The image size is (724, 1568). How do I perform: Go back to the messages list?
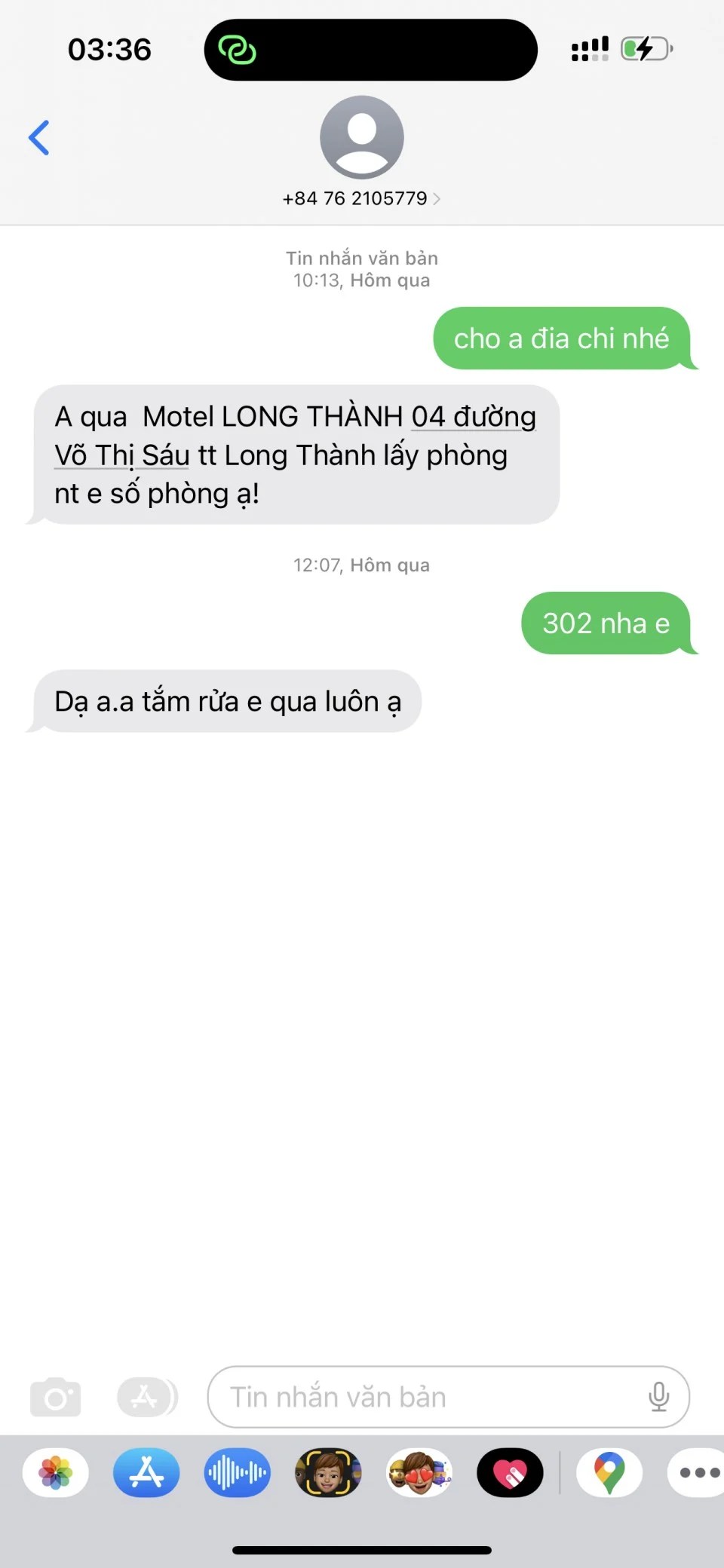tap(39, 138)
